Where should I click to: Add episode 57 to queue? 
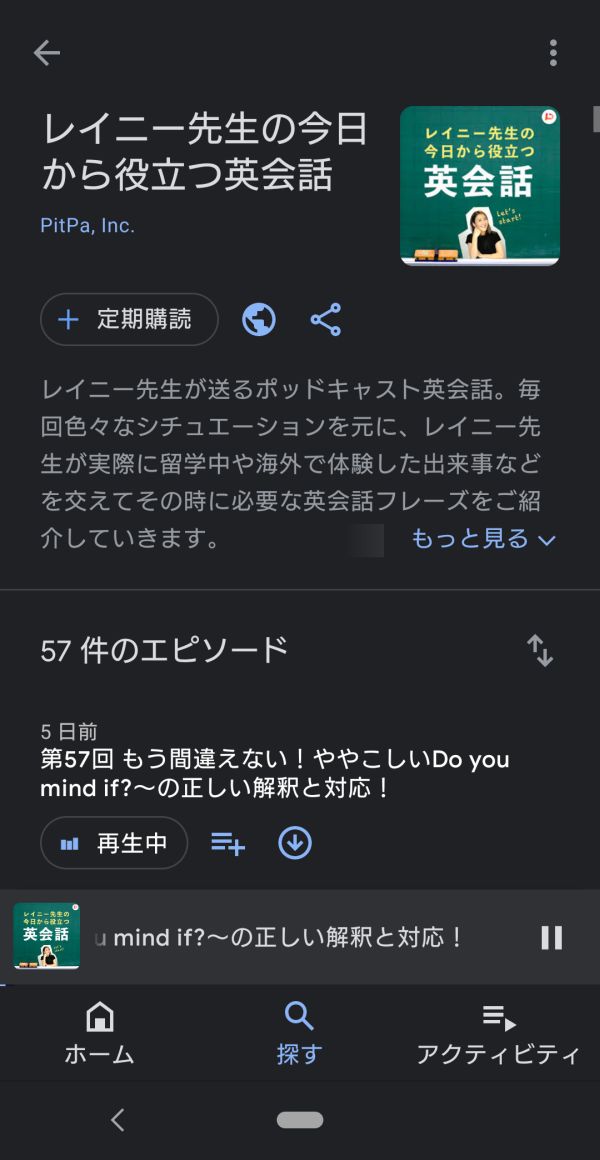[228, 843]
